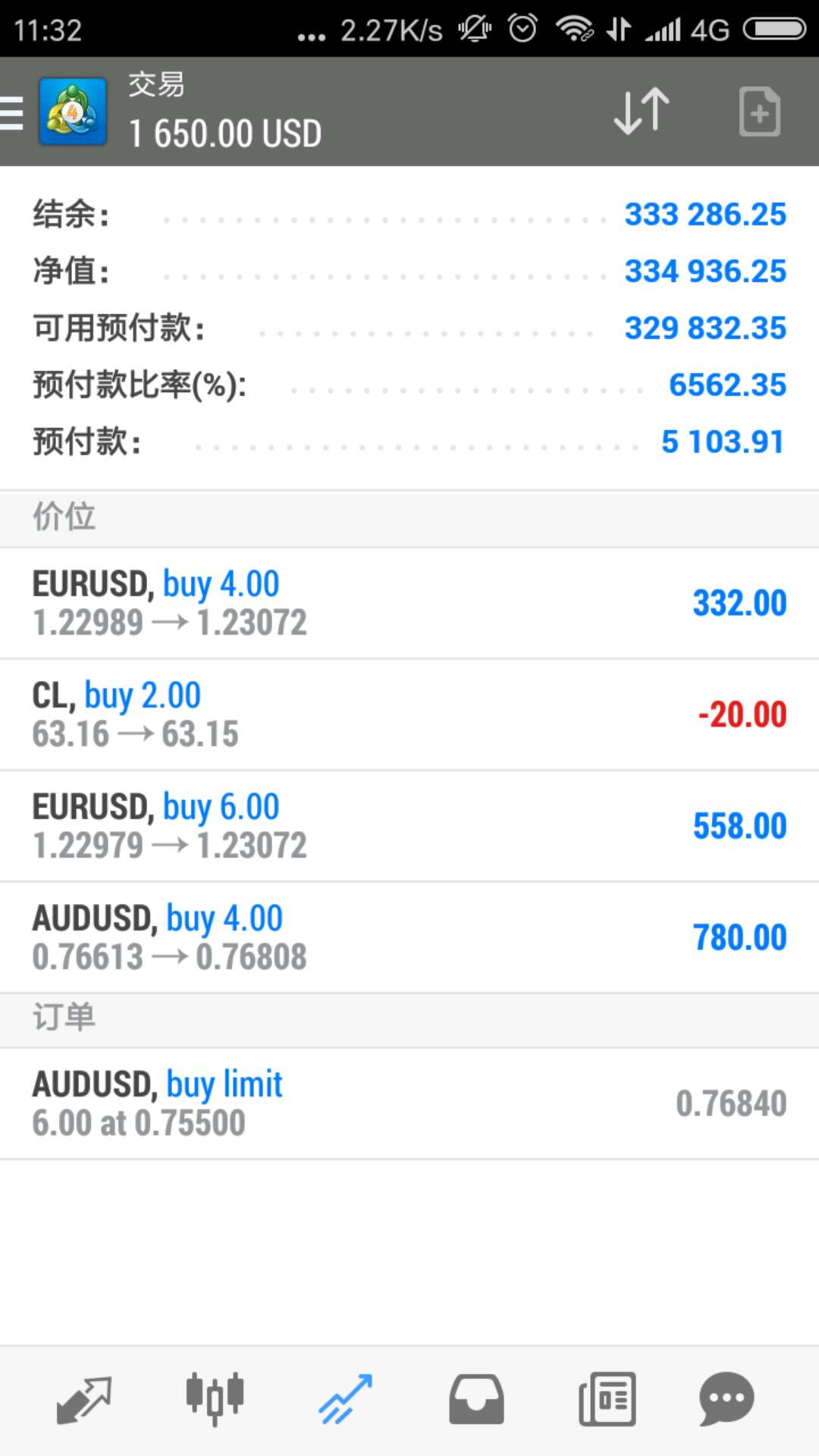Screen dimensions: 819x1456
Task: Switch to the quotes tab
Action: [x=84, y=1399]
